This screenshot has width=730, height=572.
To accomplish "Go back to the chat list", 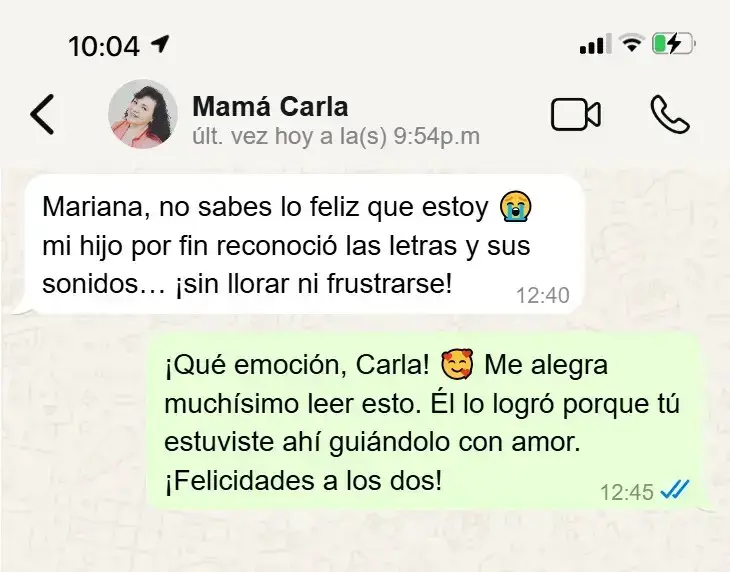I will click(42, 115).
